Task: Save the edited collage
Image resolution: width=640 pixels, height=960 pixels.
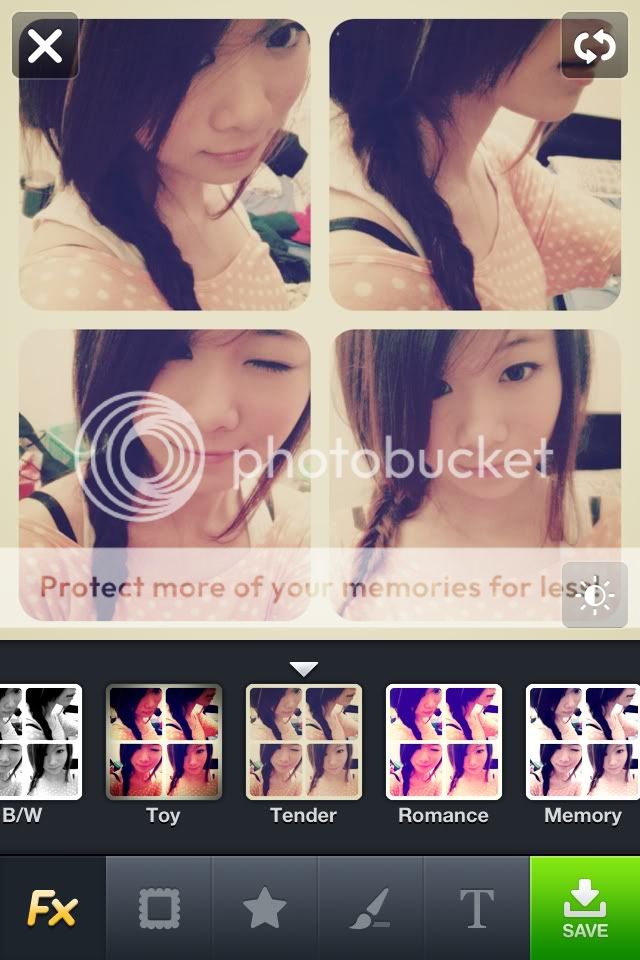Action: (x=585, y=908)
